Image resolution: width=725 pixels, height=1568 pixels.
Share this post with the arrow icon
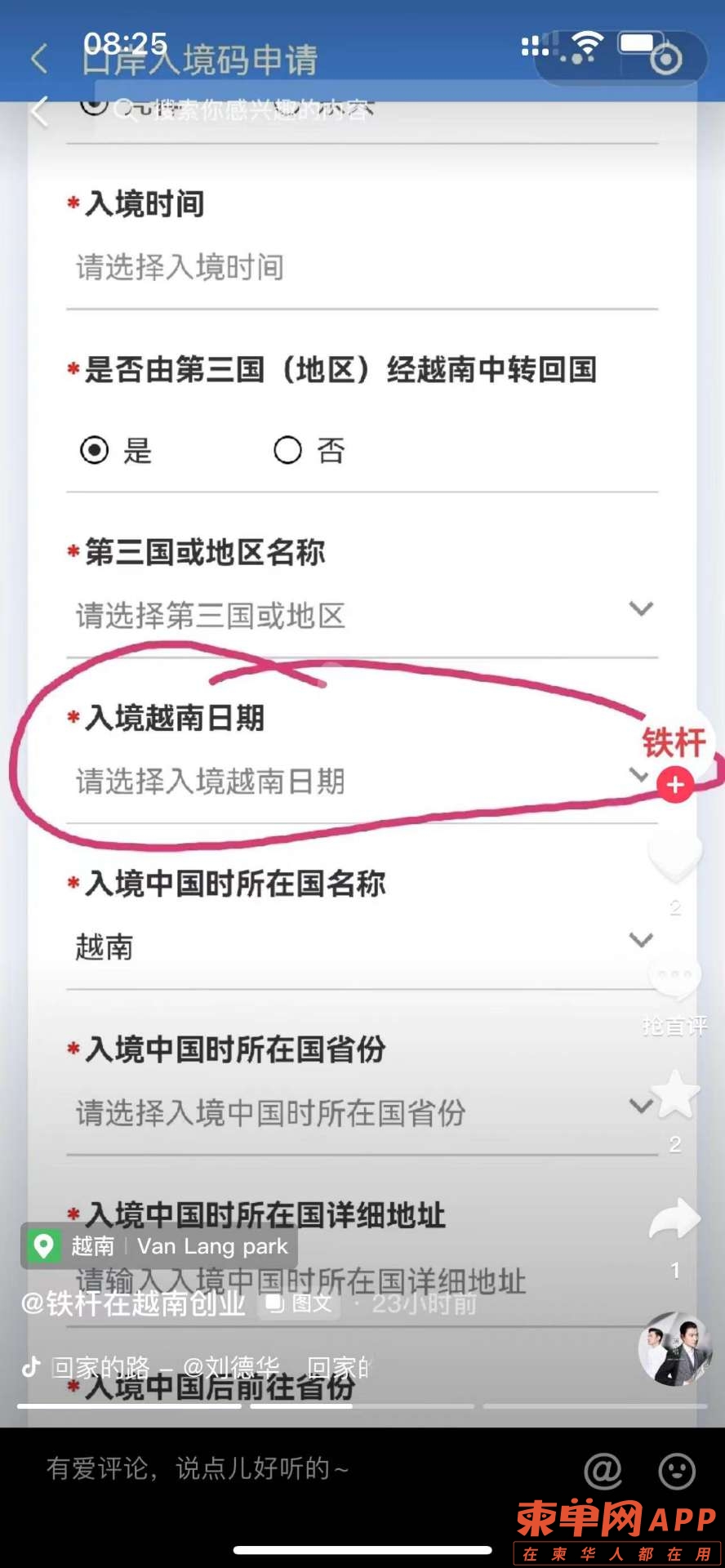click(x=674, y=1221)
